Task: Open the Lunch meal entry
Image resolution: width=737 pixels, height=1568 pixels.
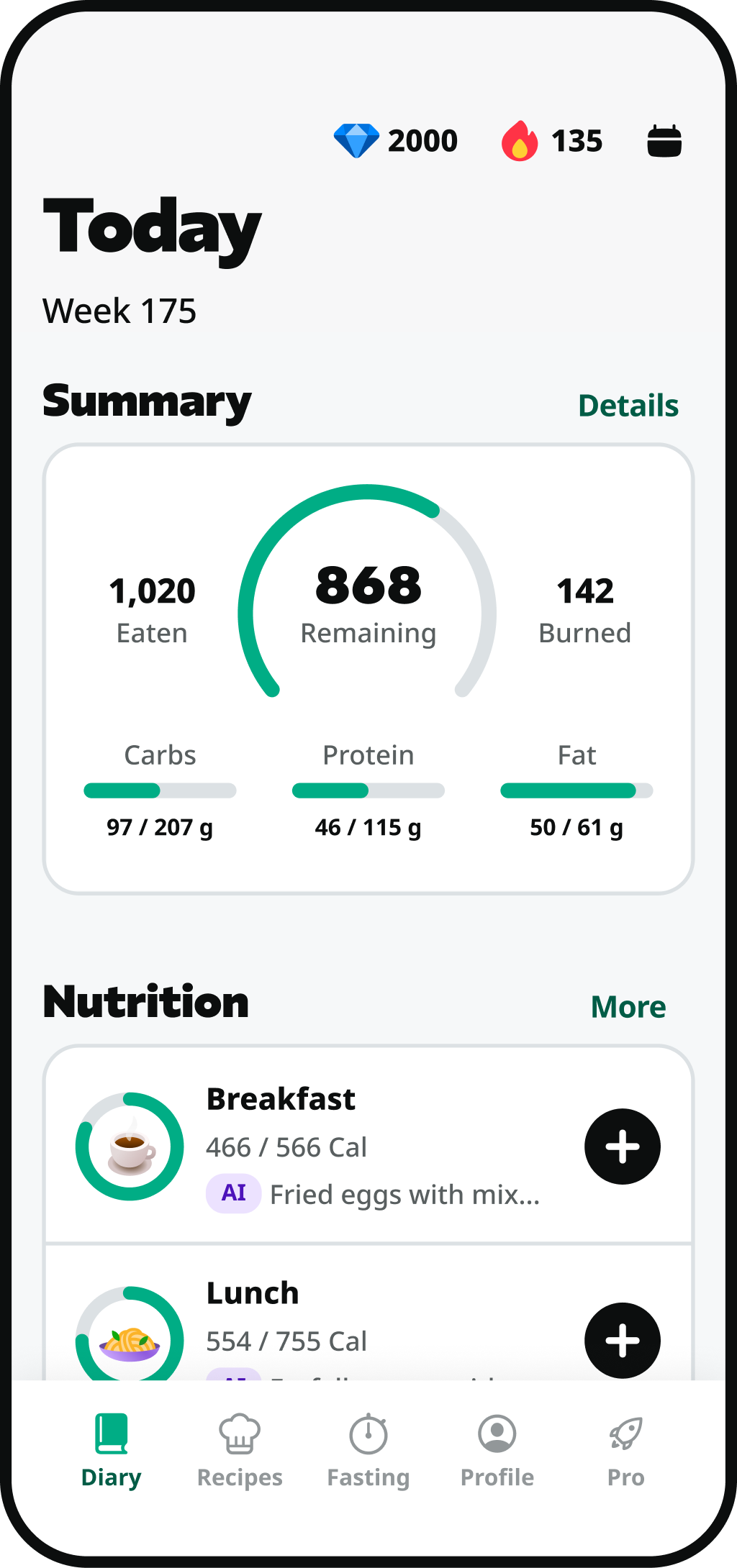Action: click(x=360, y=1323)
